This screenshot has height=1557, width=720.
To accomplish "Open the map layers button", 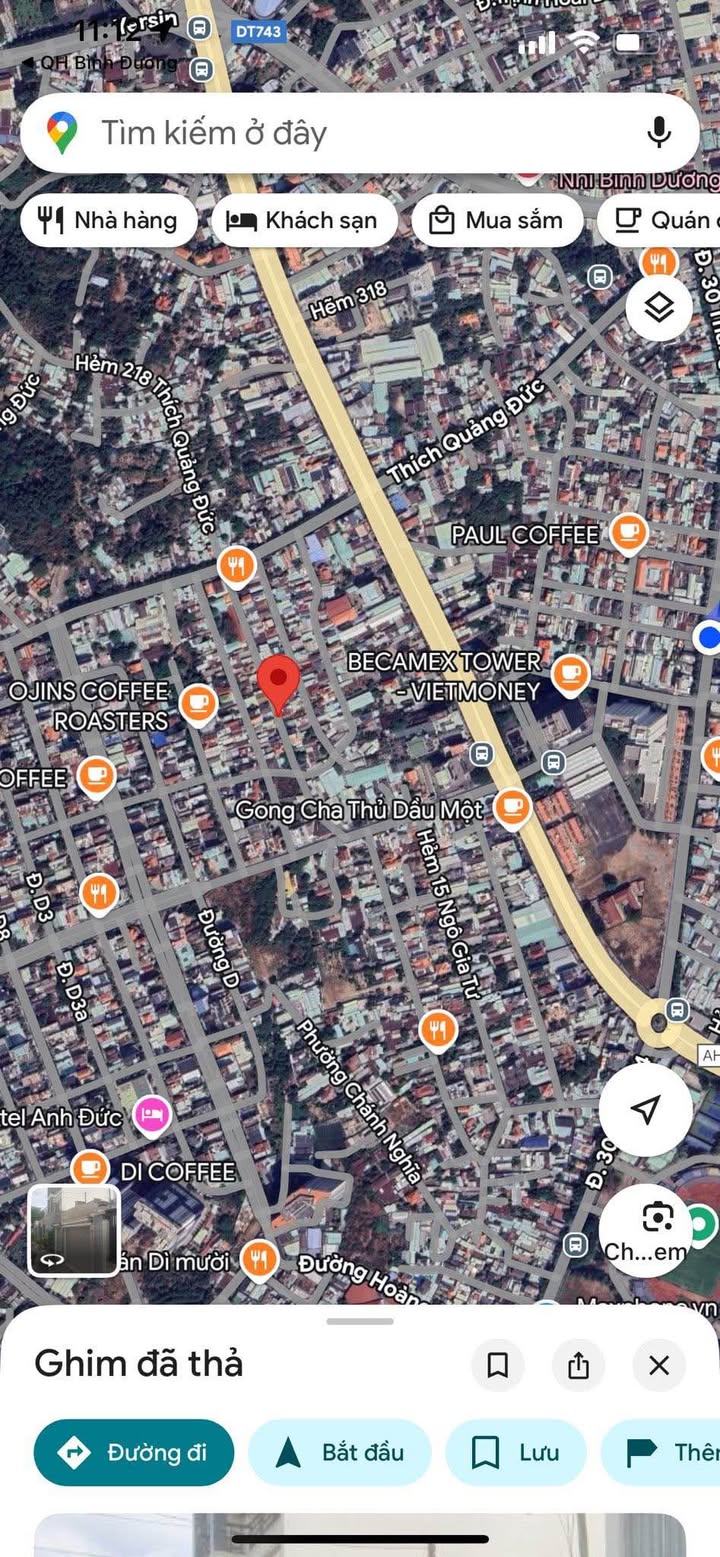I will click(x=659, y=308).
